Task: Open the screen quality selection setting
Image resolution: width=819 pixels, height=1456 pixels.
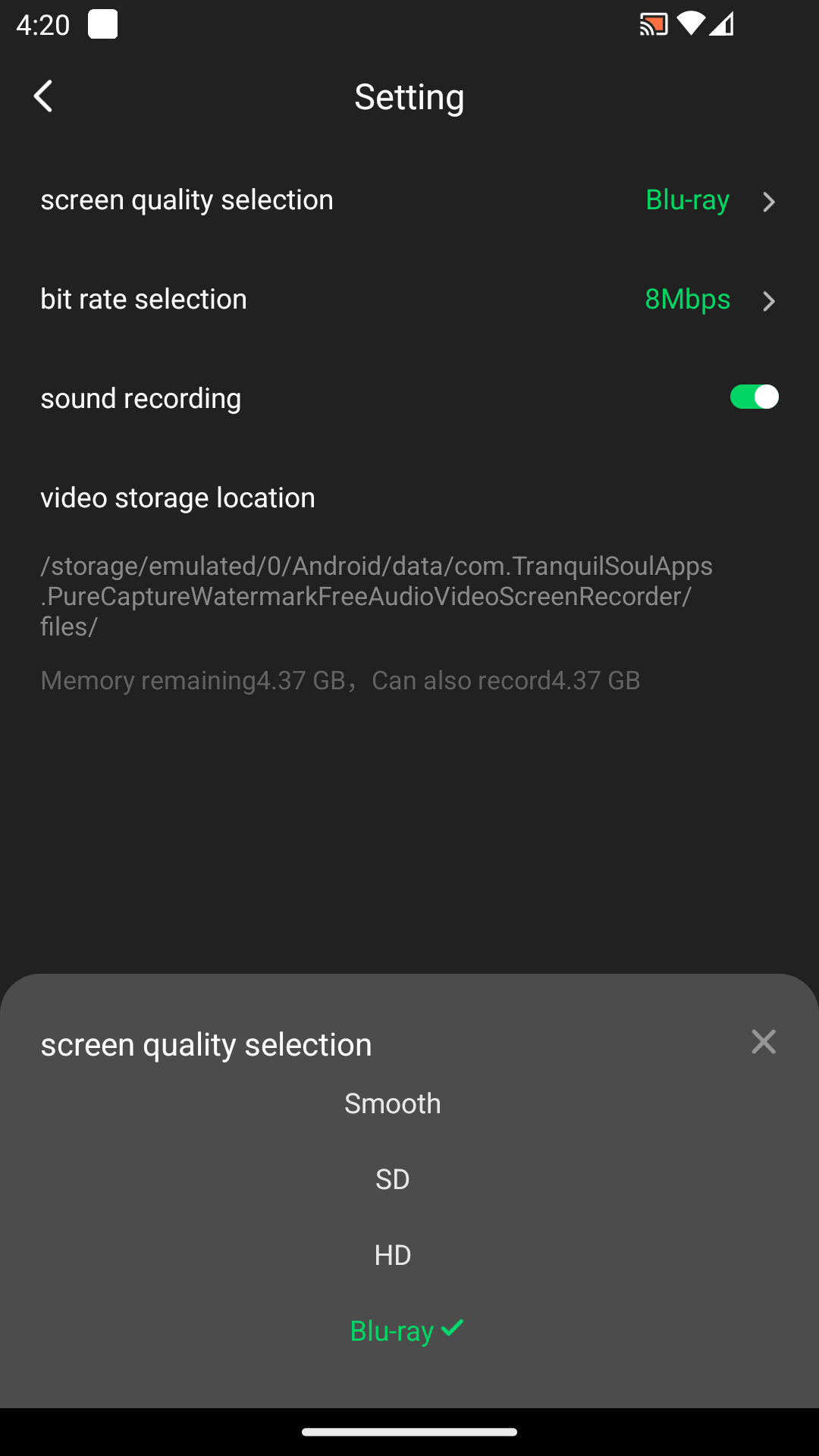Action: click(x=409, y=200)
